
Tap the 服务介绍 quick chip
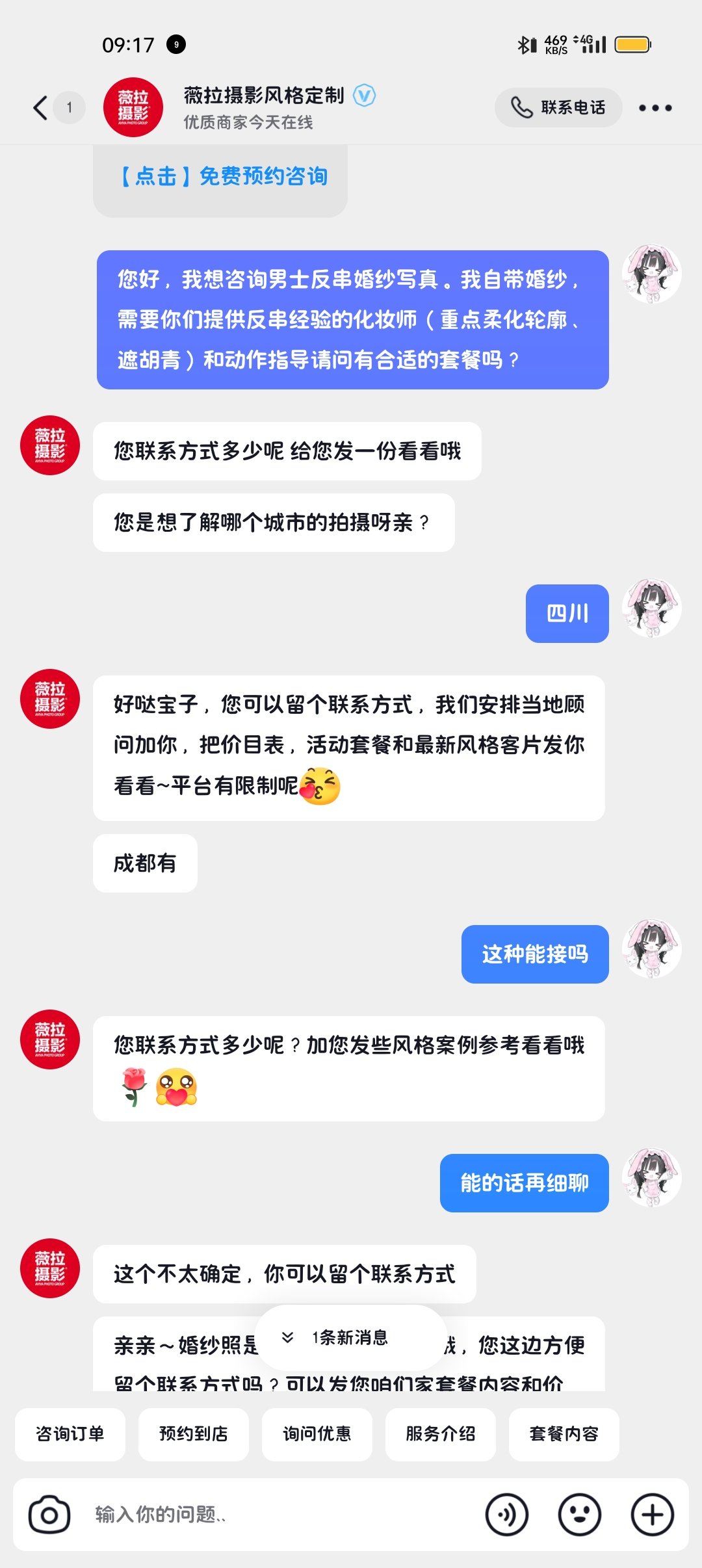point(441,1433)
